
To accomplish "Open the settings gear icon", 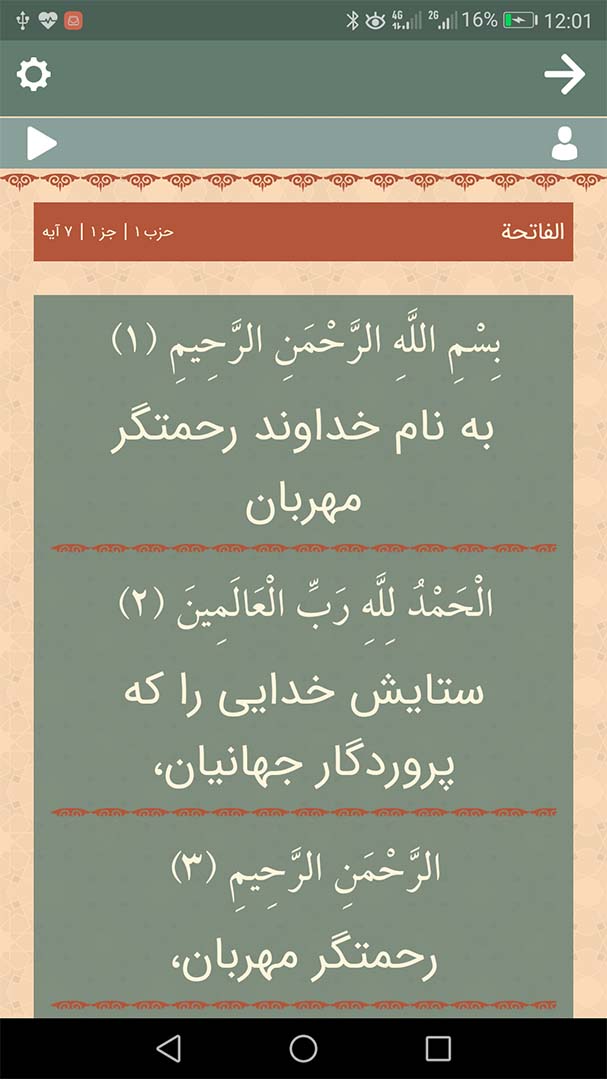I will pyautogui.click(x=34, y=74).
